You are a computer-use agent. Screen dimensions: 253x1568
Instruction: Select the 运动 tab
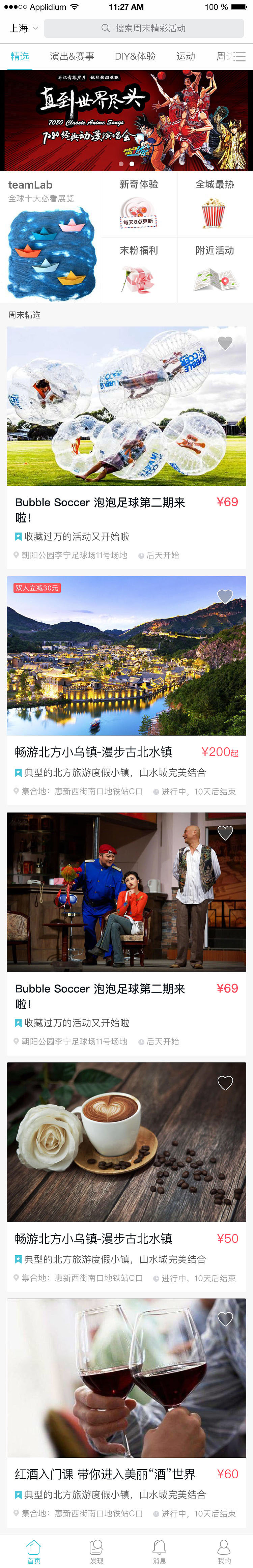pyautogui.click(x=186, y=56)
